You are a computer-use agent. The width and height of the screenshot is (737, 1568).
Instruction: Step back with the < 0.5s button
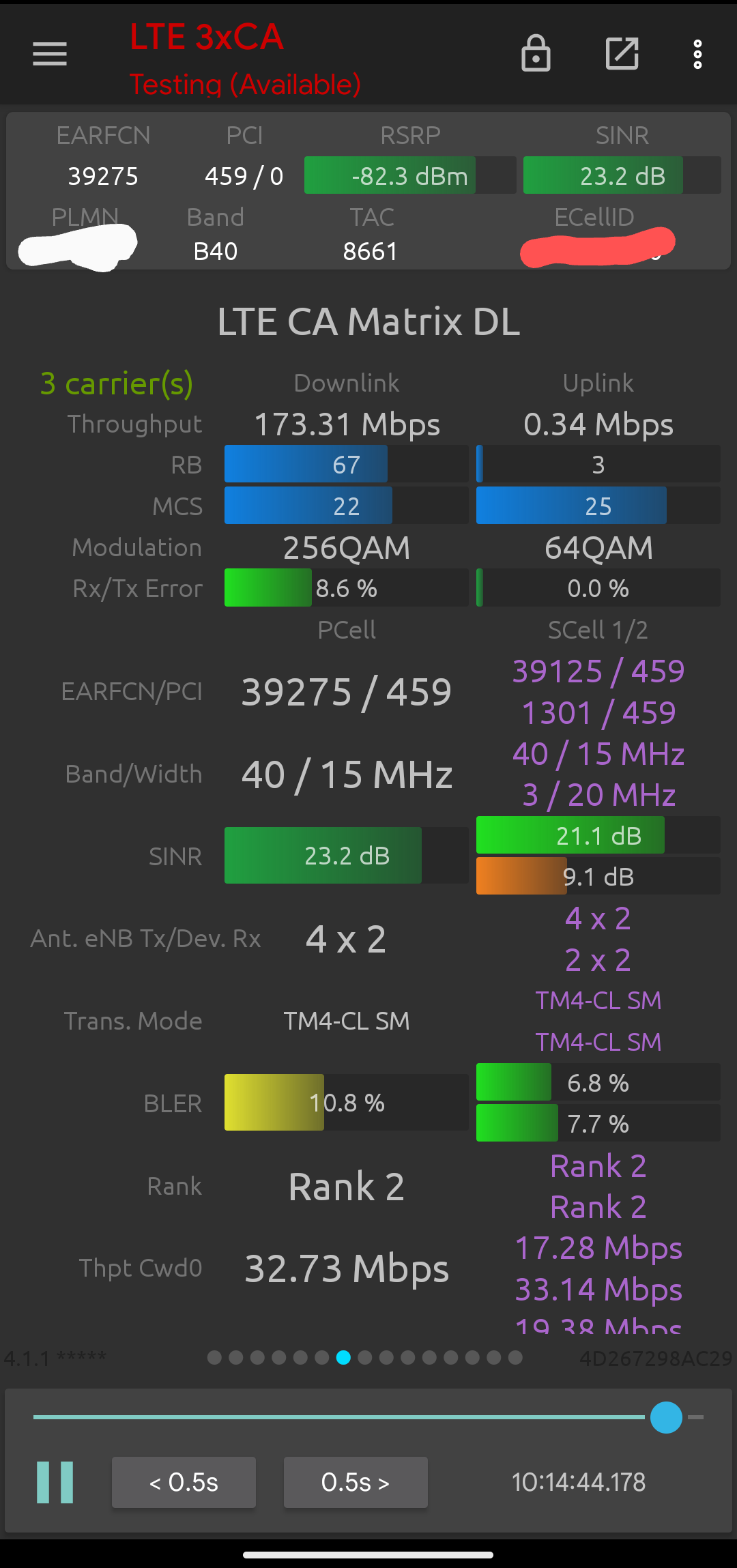point(184,1482)
